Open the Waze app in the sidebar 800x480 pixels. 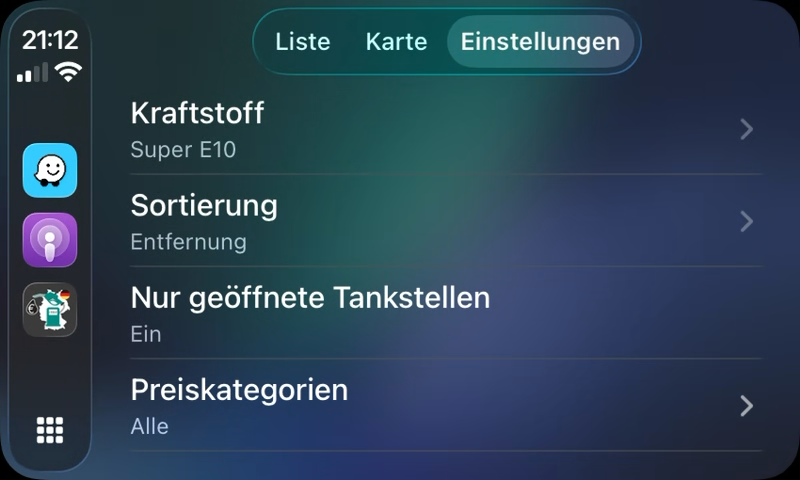click(50, 170)
